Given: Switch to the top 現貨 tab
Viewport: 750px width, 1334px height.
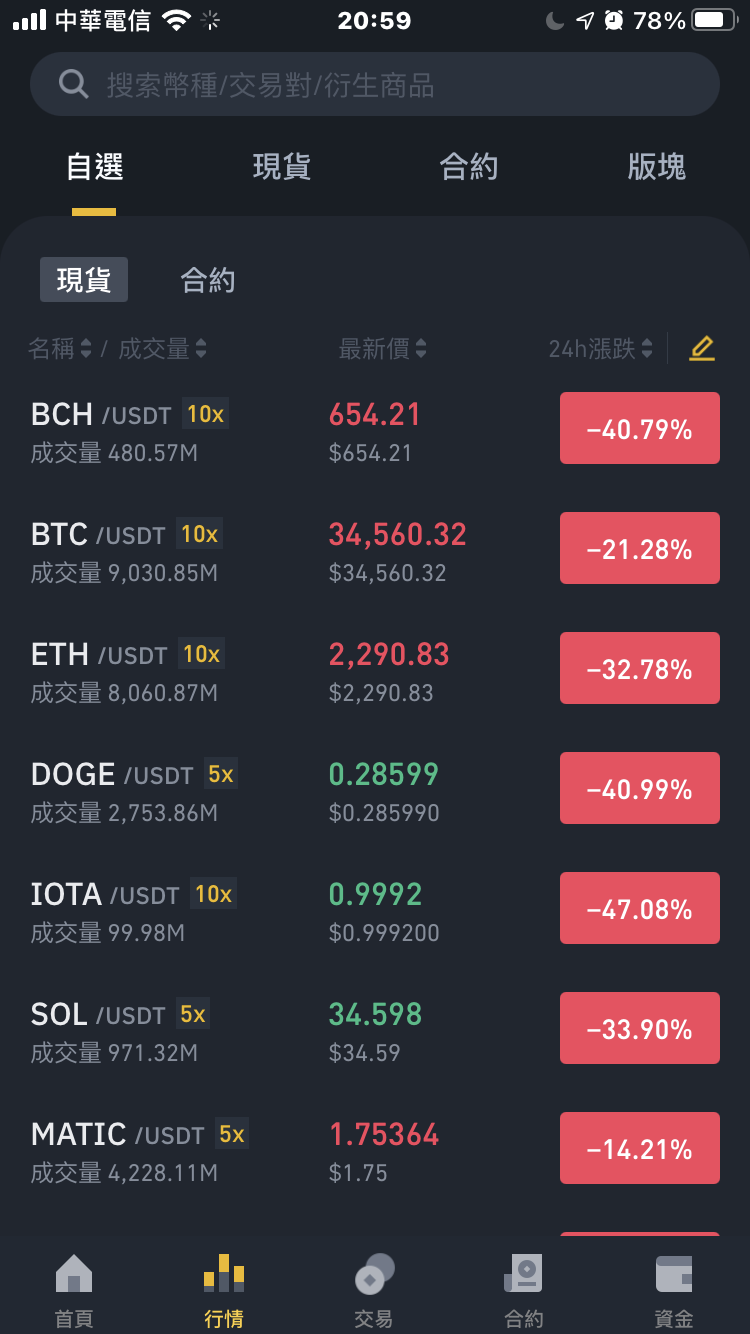Looking at the screenshot, I should 282,167.
